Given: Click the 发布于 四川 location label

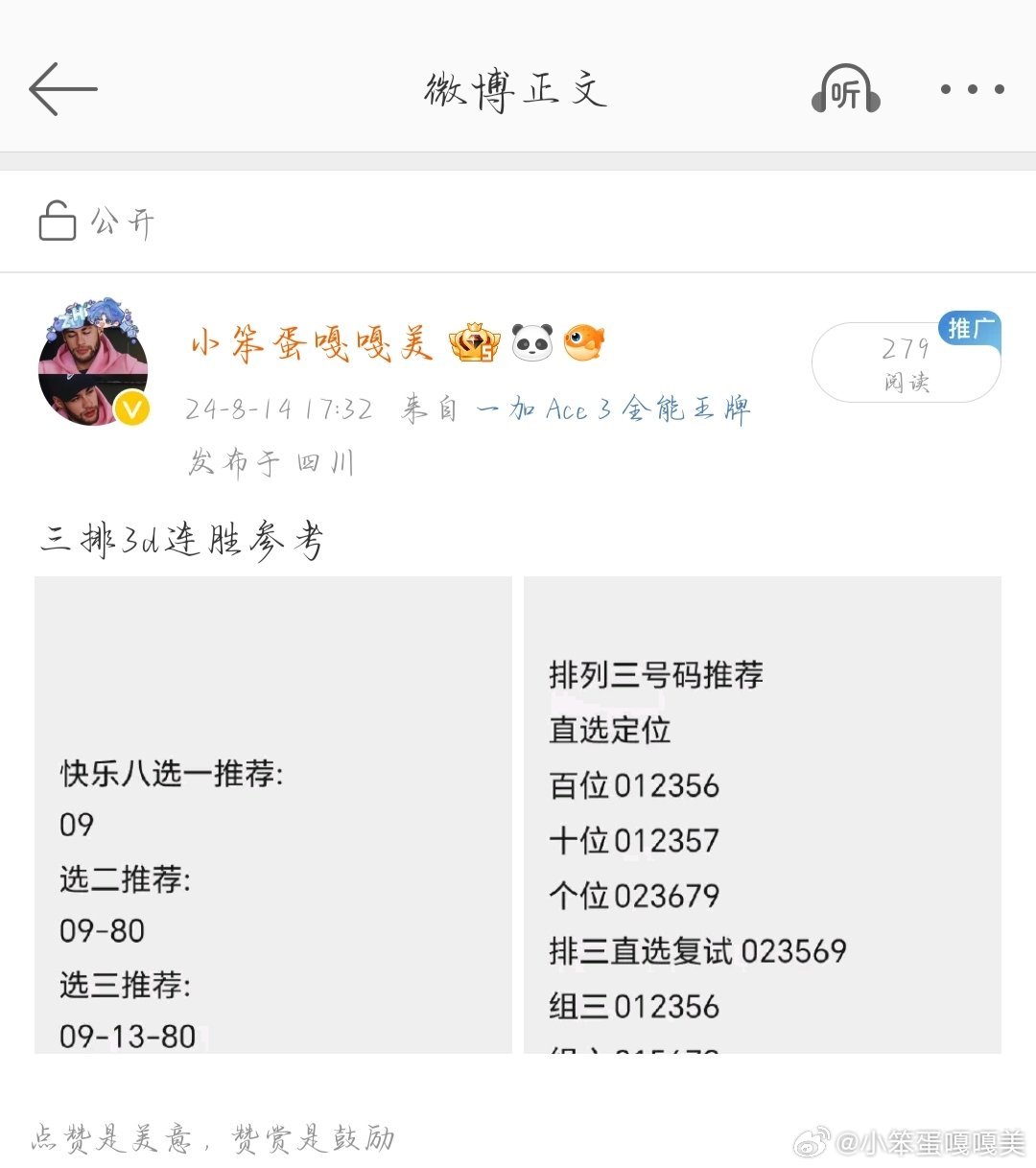Looking at the screenshot, I should (271, 461).
